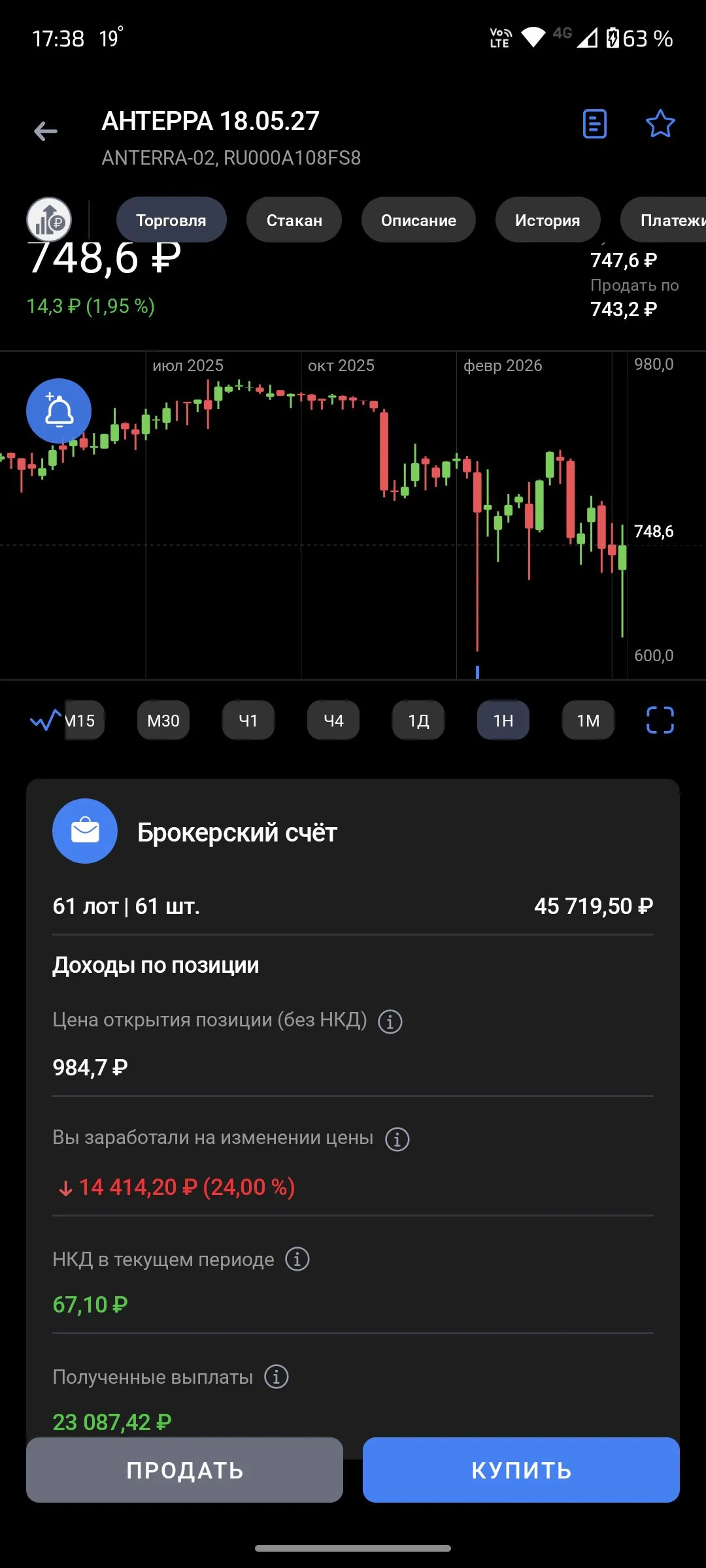Viewport: 706px width, 1568px height.
Task: Choose the Ч4 timeframe
Action: [333, 721]
